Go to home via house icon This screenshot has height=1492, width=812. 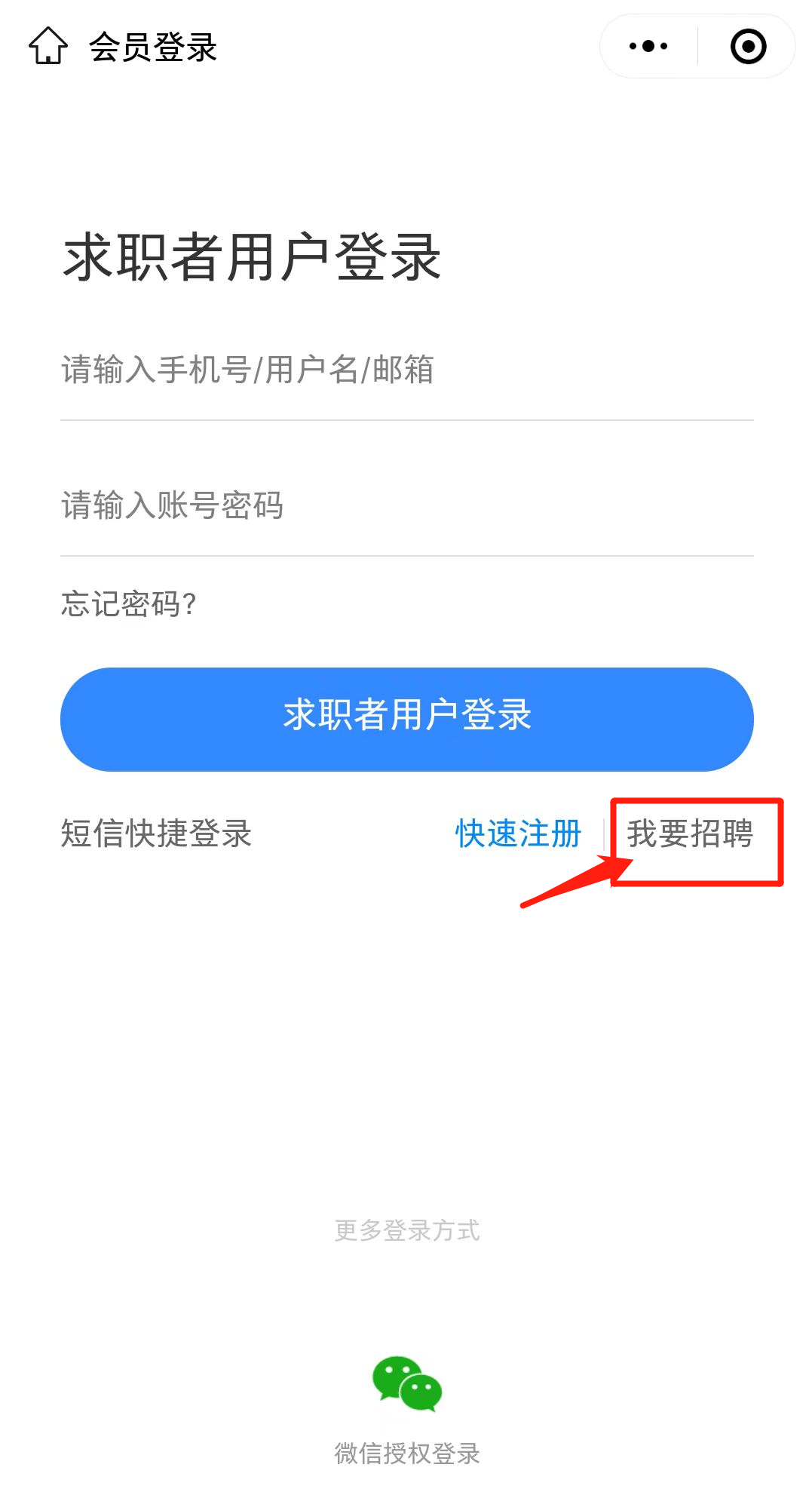[x=48, y=46]
